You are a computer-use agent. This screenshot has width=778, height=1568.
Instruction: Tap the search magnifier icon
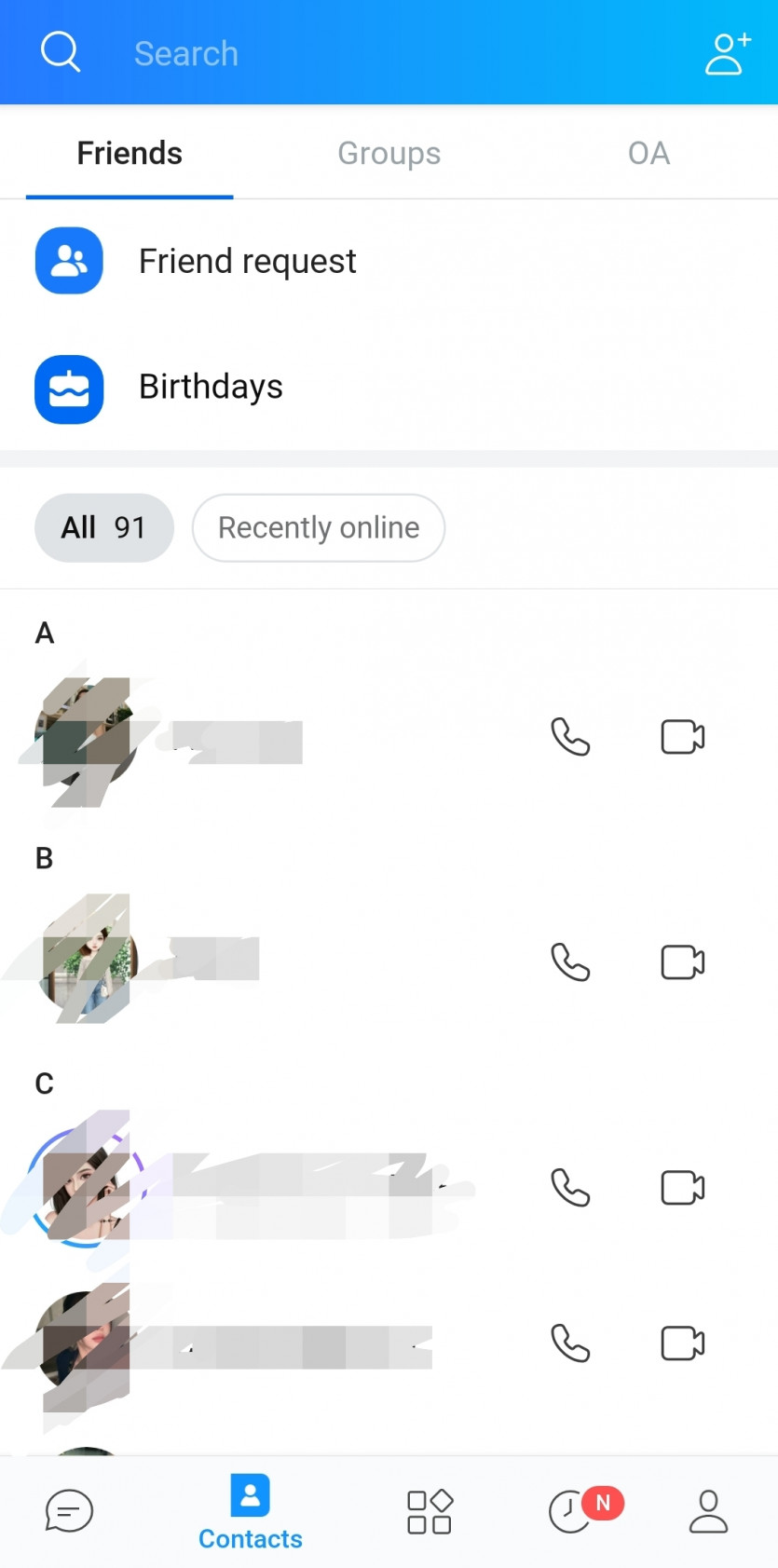point(60,52)
